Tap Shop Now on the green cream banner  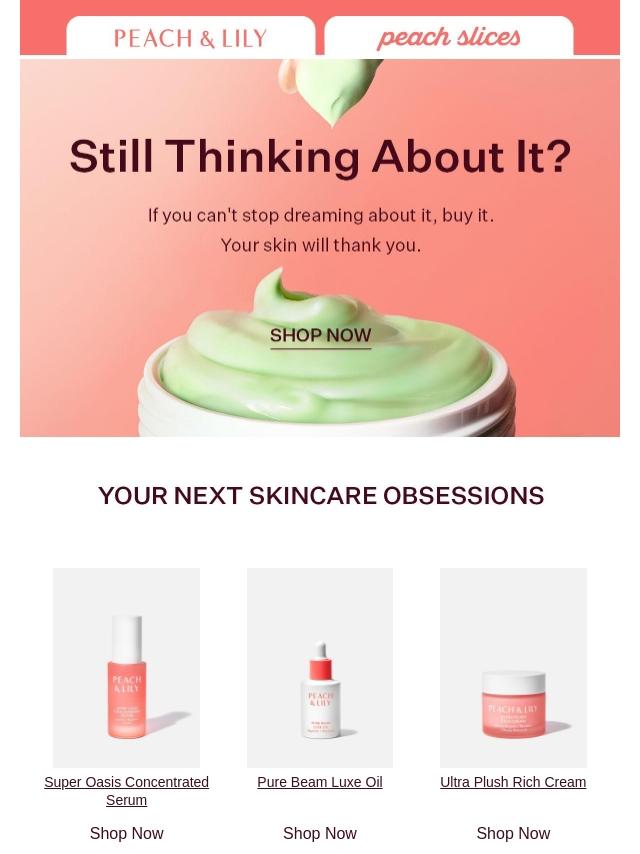[x=320, y=336]
